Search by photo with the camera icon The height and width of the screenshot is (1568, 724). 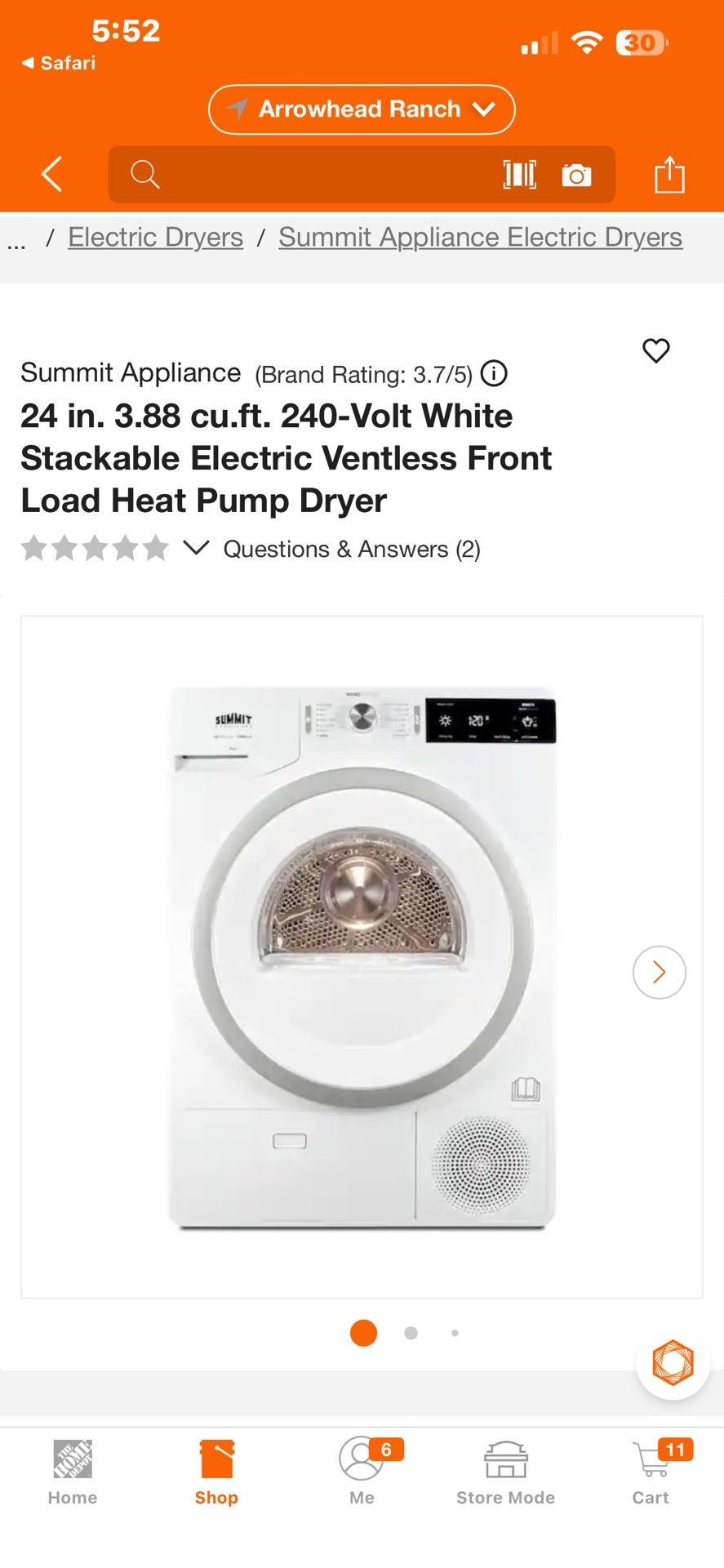coord(576,175)
